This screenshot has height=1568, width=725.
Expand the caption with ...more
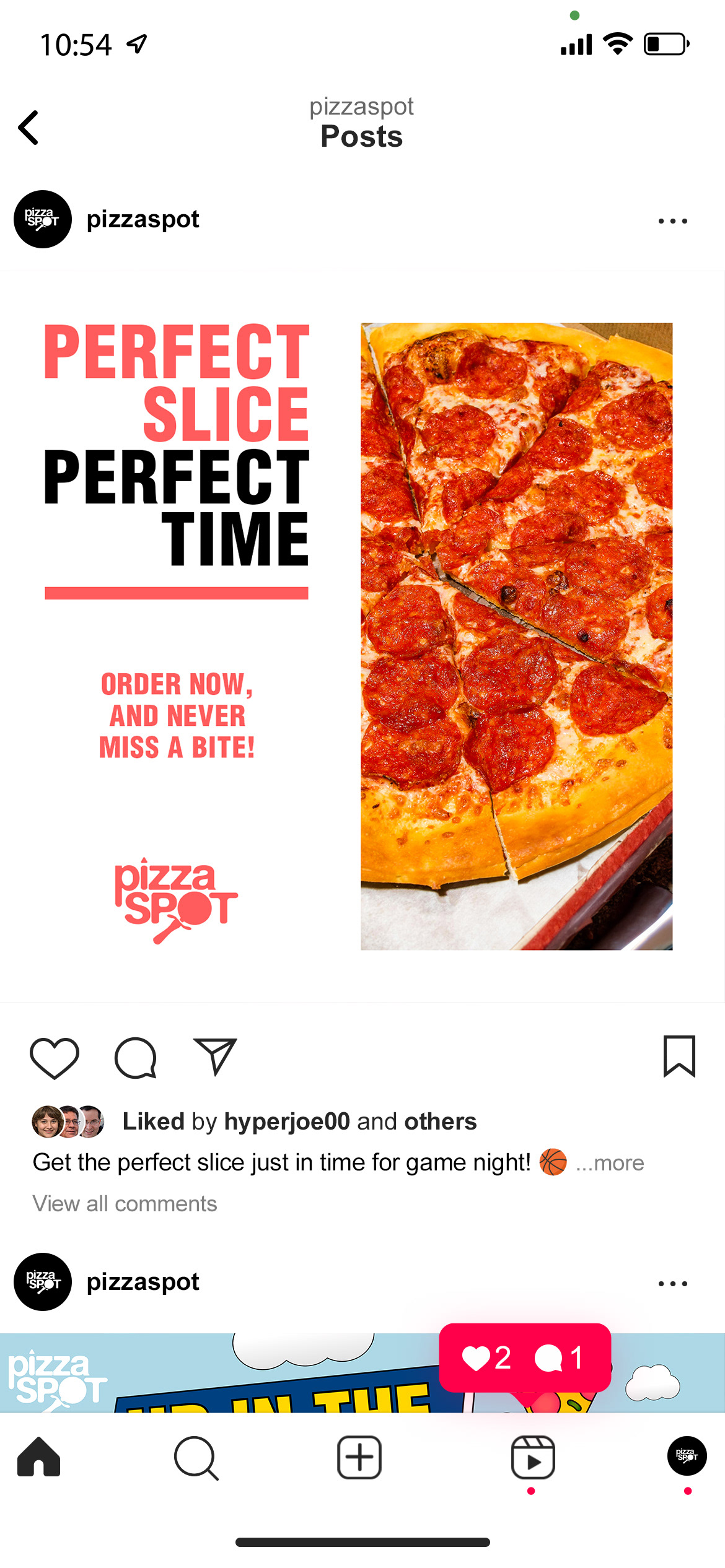(x=610, y=1163)
